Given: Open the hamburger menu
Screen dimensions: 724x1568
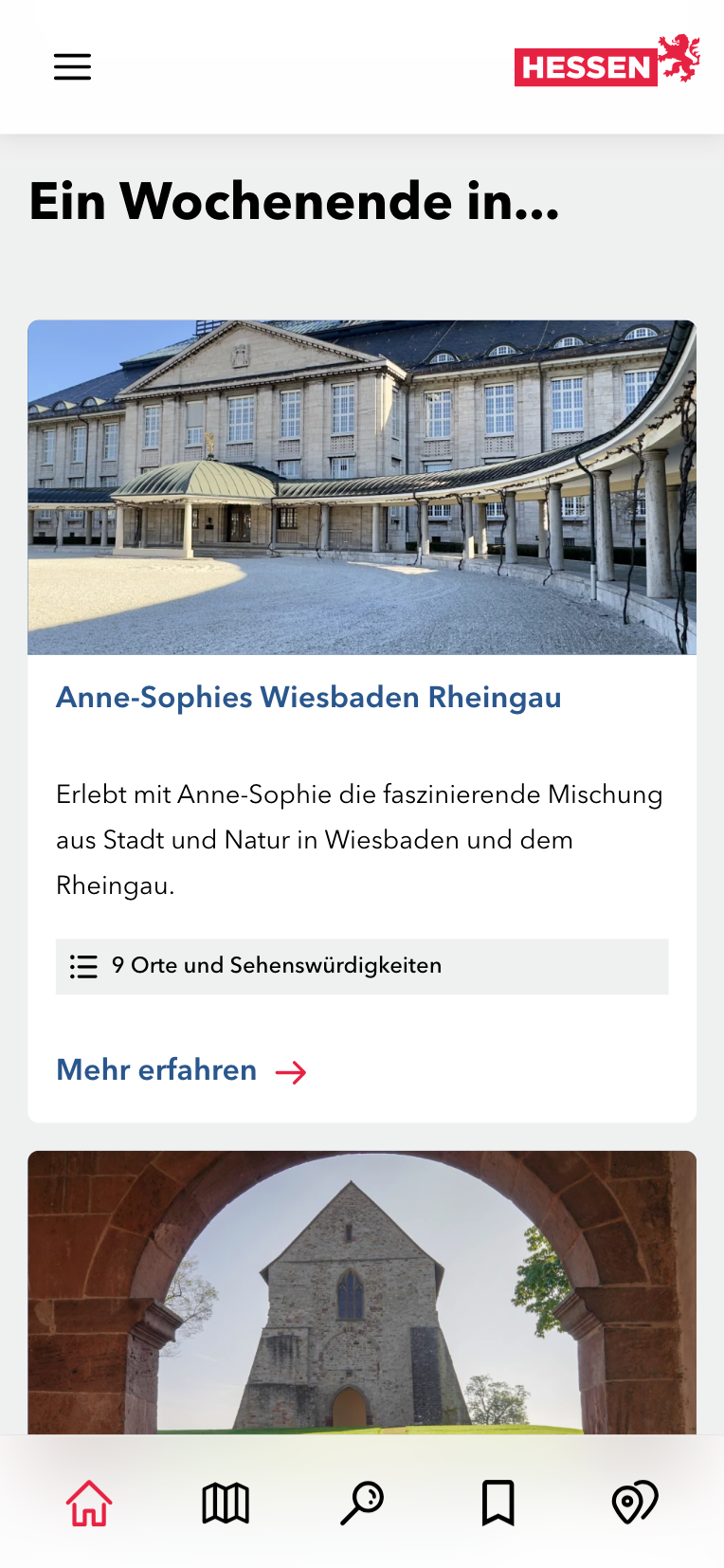Looking at the screenshot, I should pos(72,66).
